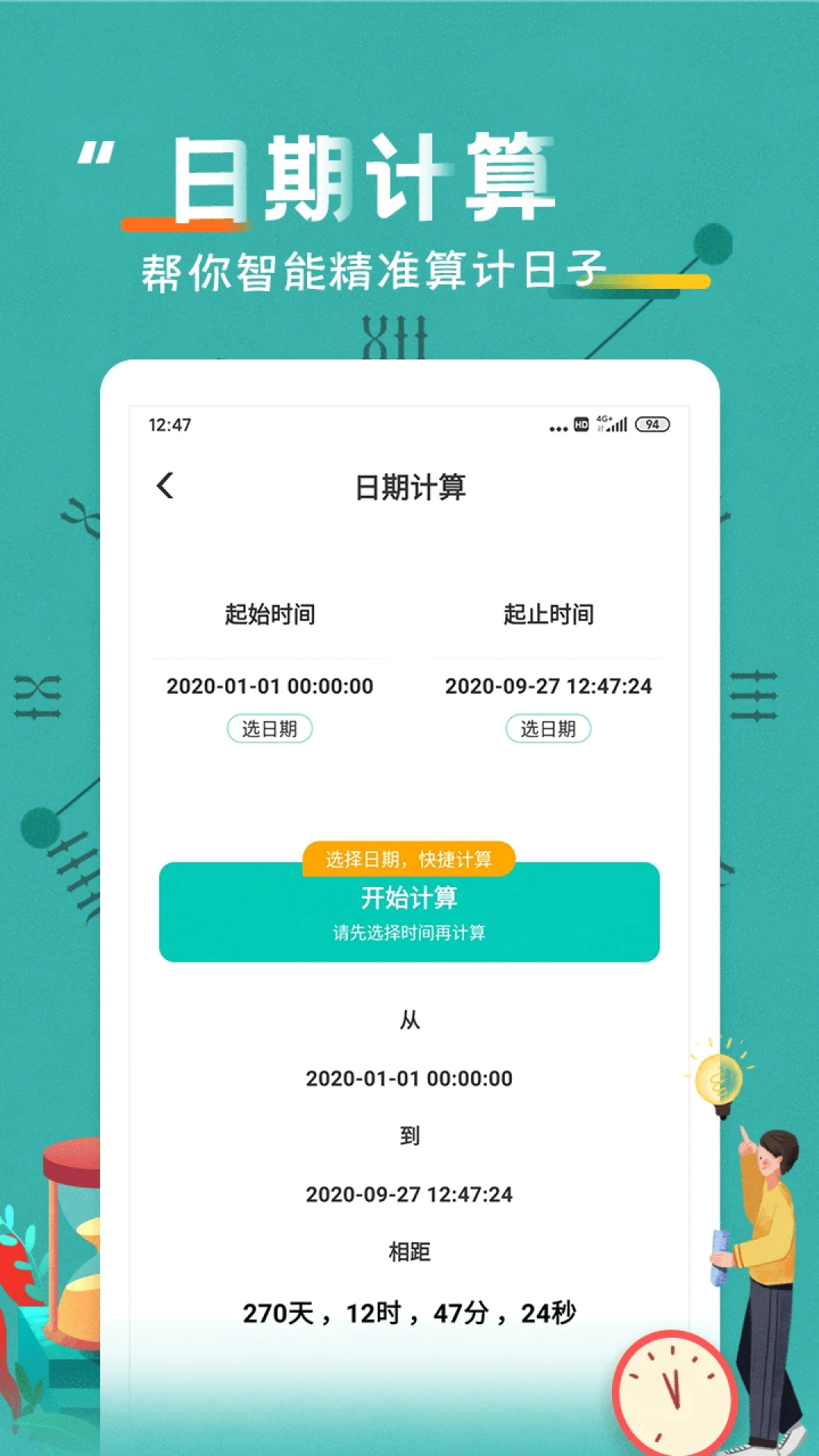
Task: Click the 相距 label above the result
Action: [409, 1250]
